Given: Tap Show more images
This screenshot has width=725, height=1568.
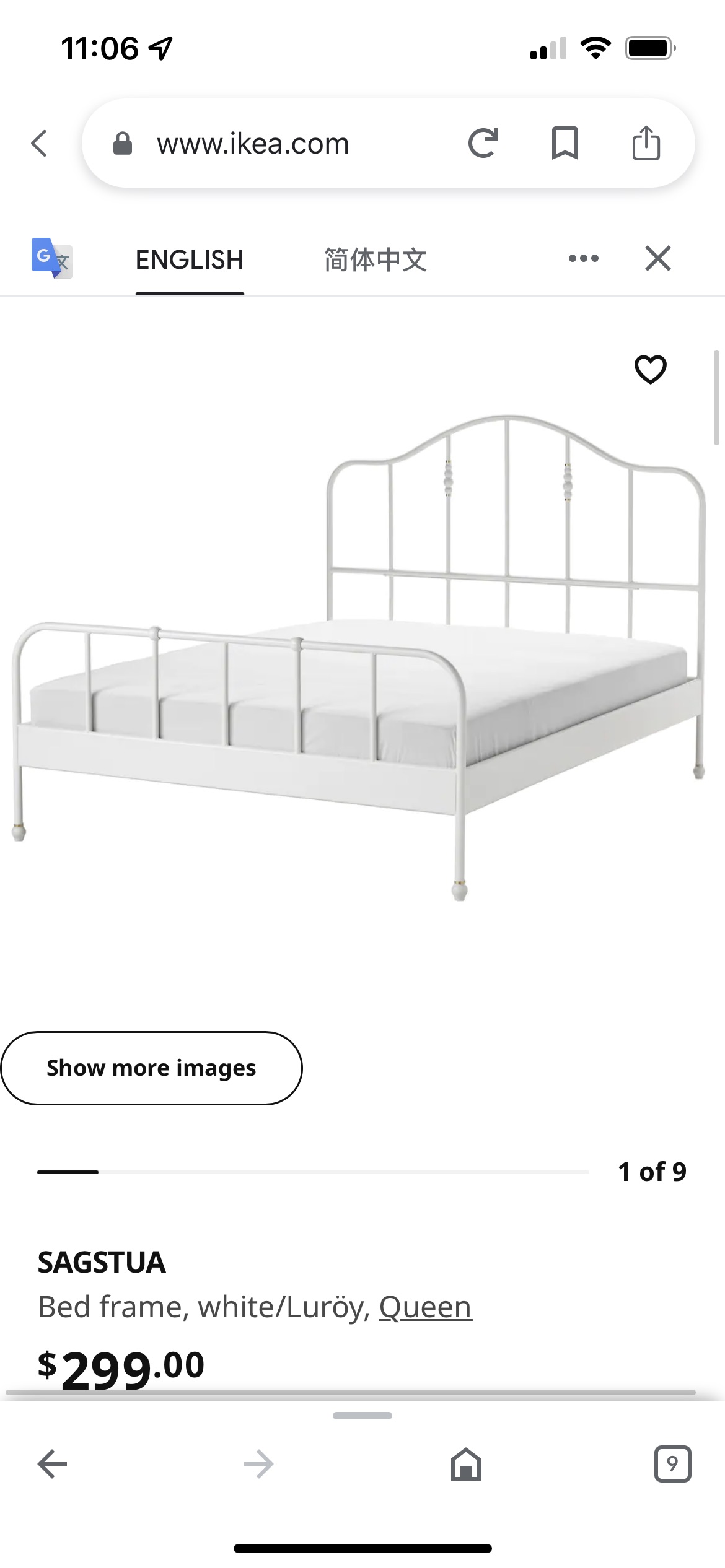Looking at the screenshot, I should pos(151,1068).
